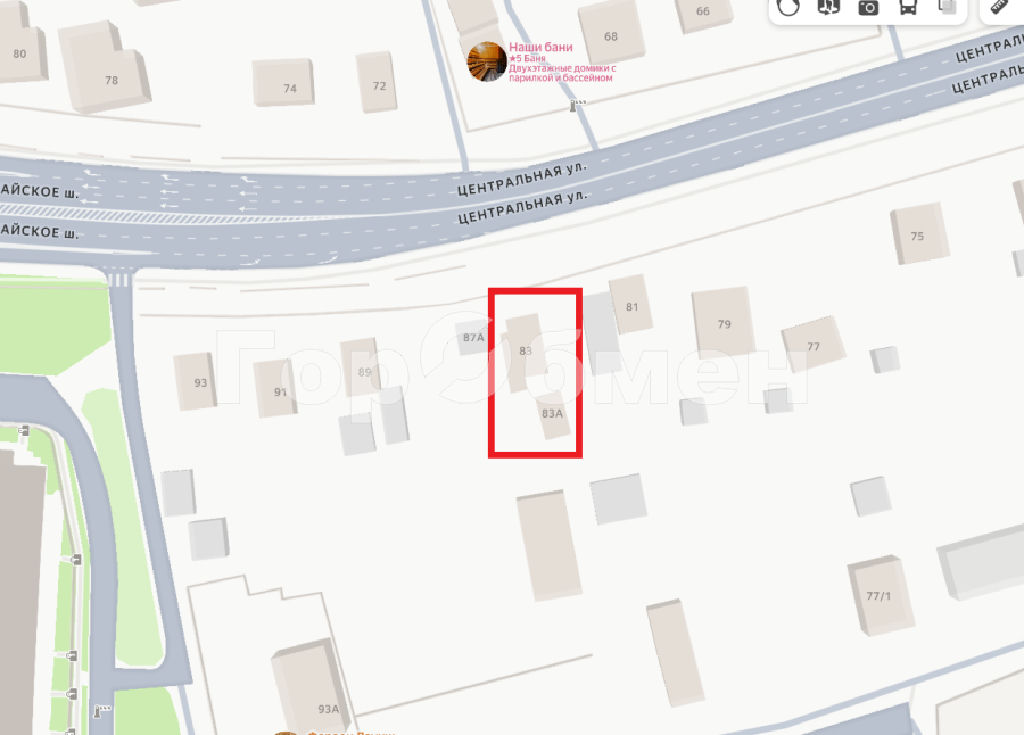This screenshot has height=735, width=1024.
Task: Open the map layers switcher
Action: (x=947, y=8)
